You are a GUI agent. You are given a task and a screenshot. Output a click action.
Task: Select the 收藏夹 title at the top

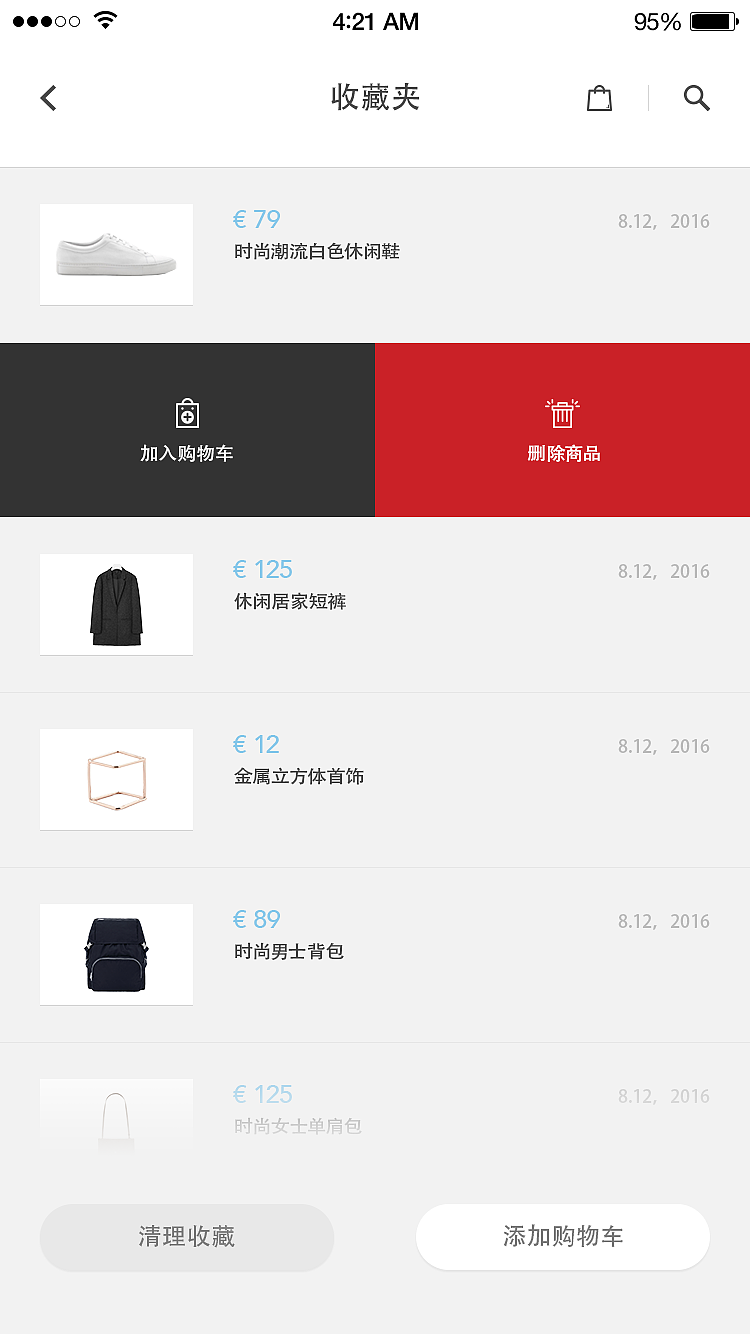[x=375, y=98]
